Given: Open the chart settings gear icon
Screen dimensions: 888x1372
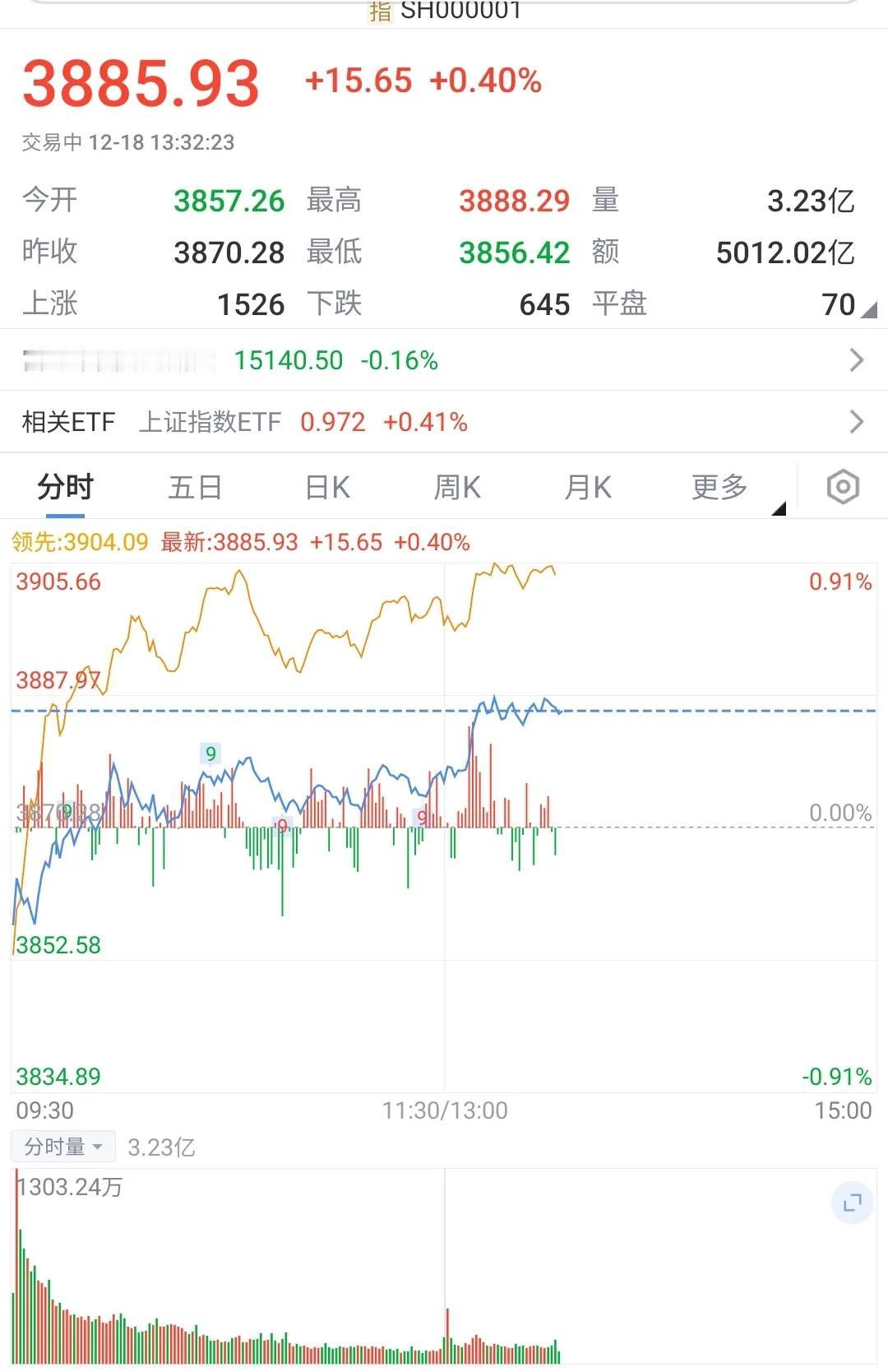Looking at the screenshot, I should 844,487.
